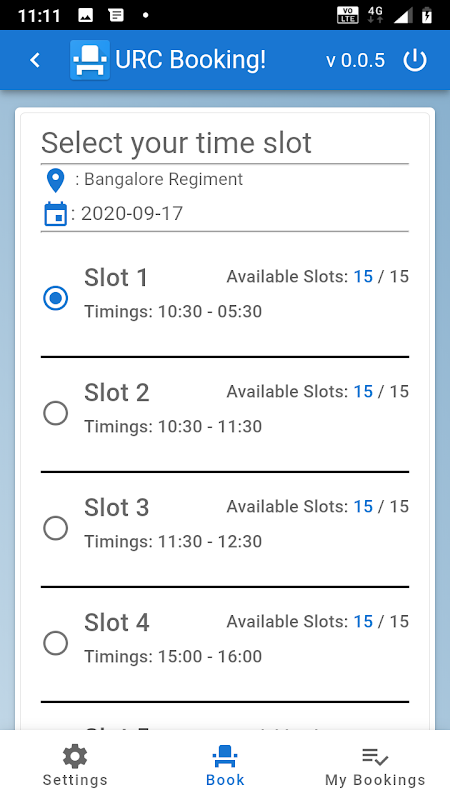
Task: Select Slot 4 at 15:00 - 16:00
Action: 56,643
